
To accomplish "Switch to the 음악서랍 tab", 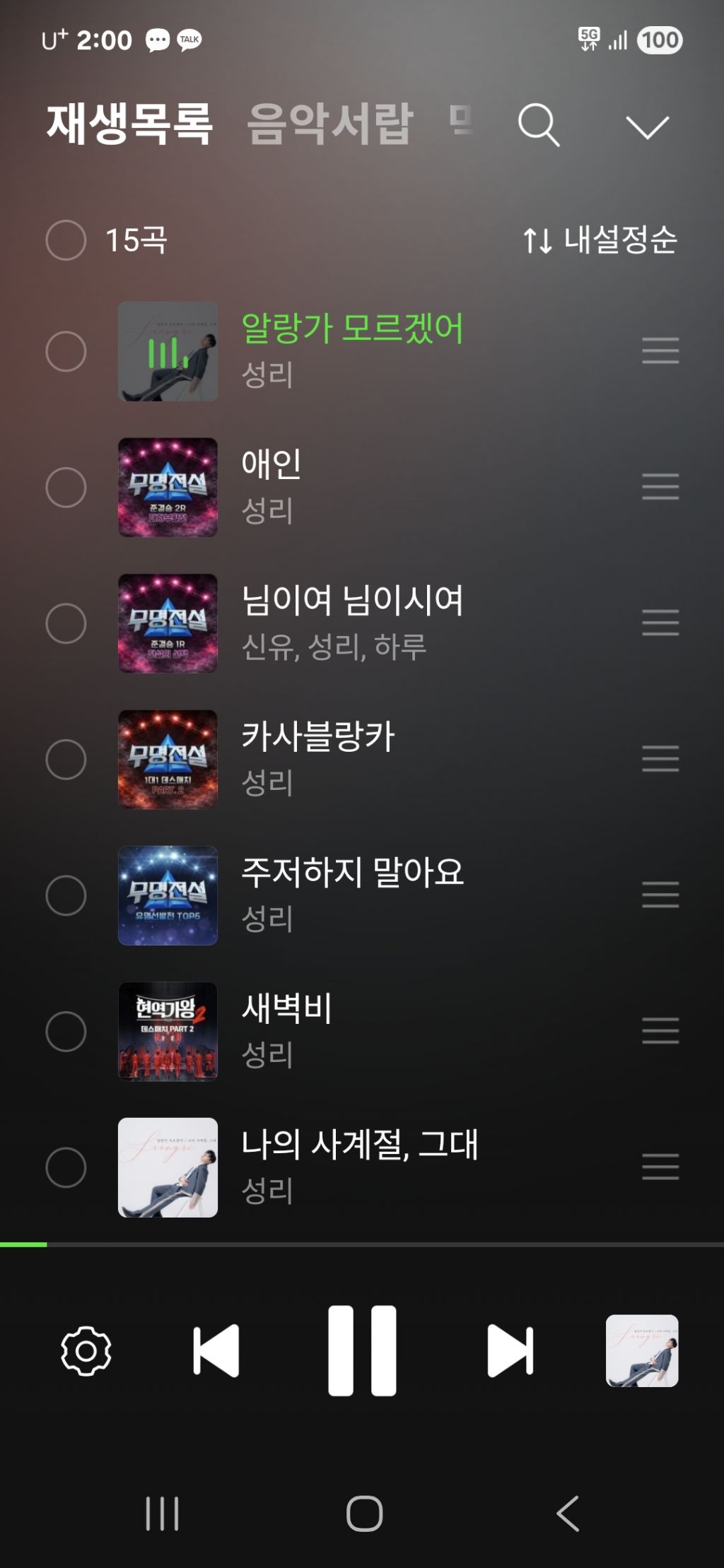I will (329, 124).
